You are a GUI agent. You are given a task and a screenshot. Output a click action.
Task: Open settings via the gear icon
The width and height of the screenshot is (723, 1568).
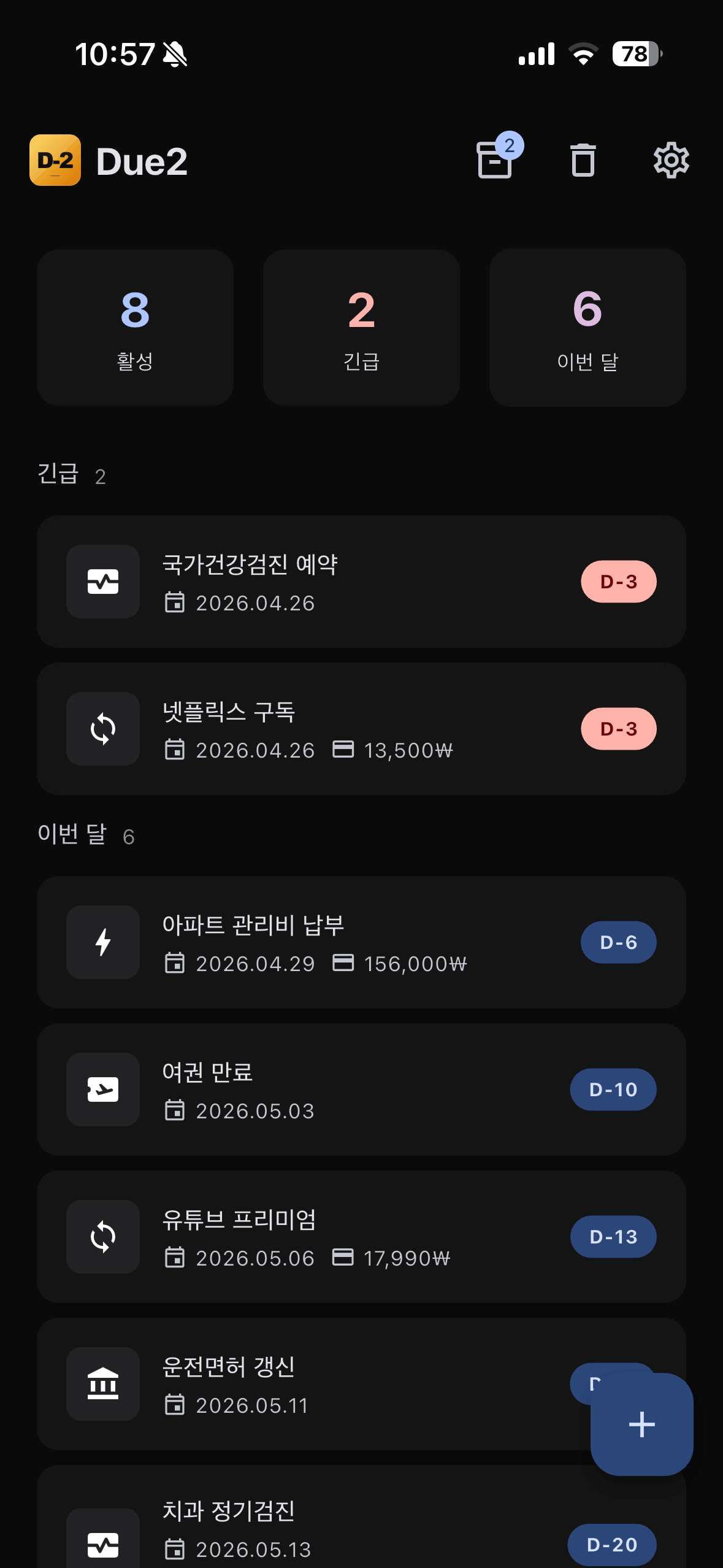tap(671, 160)
